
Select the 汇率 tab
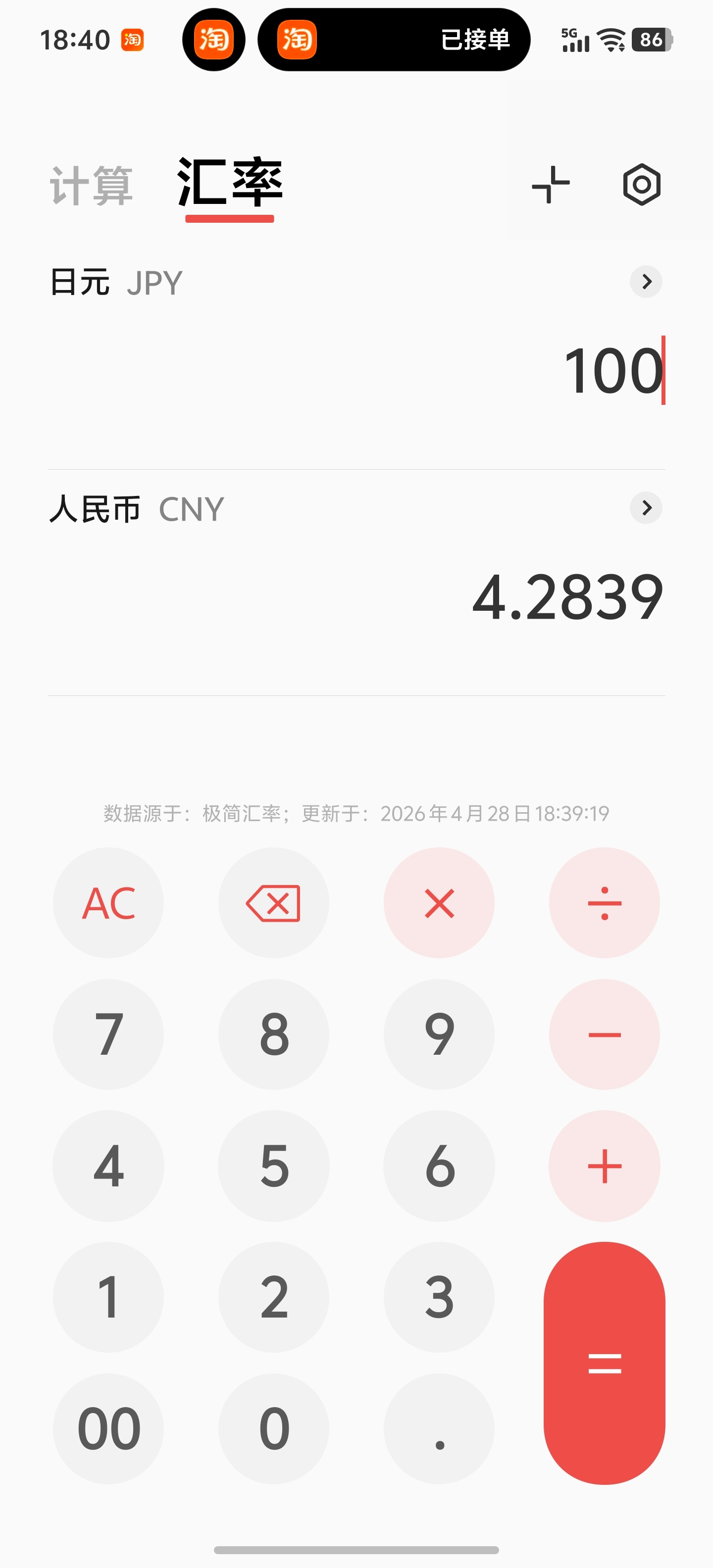click(230, 183)
